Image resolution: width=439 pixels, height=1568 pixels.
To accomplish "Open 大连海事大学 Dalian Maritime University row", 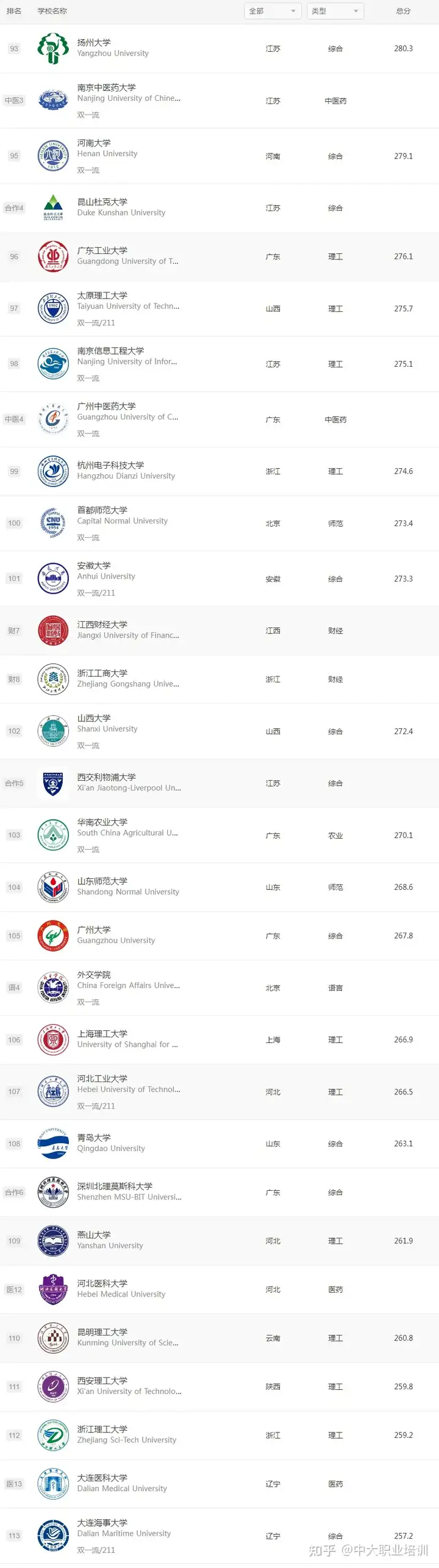I will click(220, 1536).
